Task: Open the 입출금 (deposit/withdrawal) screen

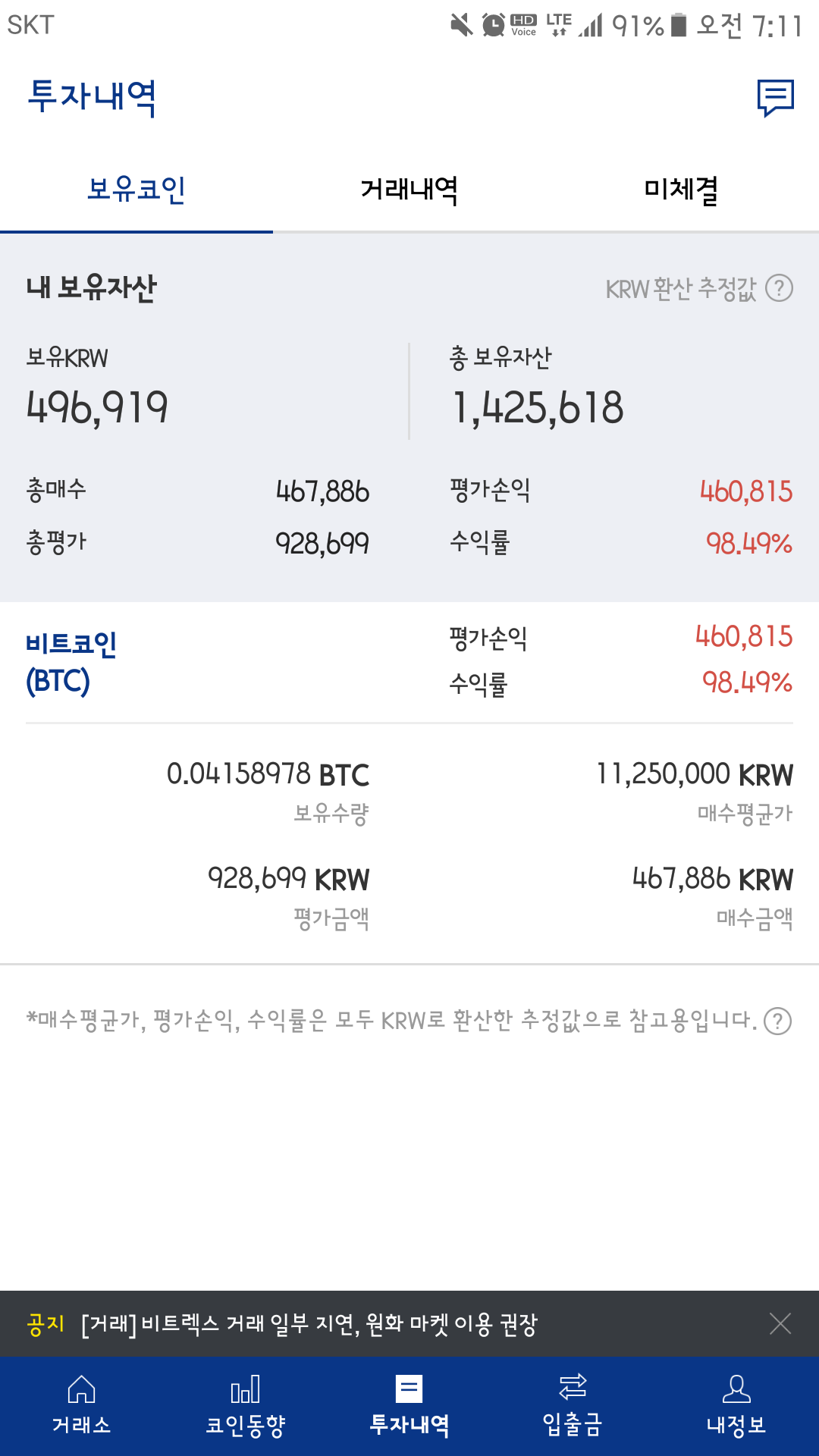Action: [573, 1407]
